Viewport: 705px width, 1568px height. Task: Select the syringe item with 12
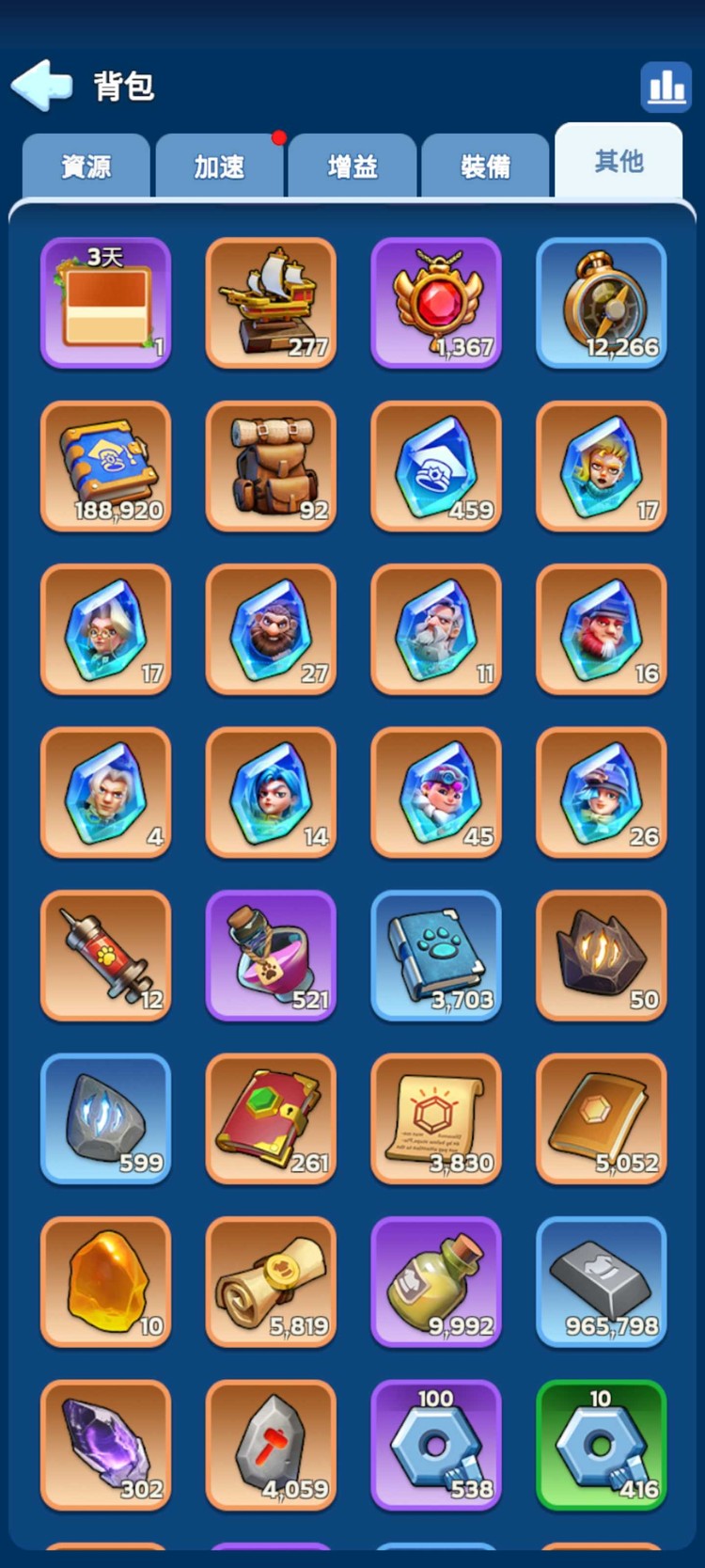(x=105, y=956)
